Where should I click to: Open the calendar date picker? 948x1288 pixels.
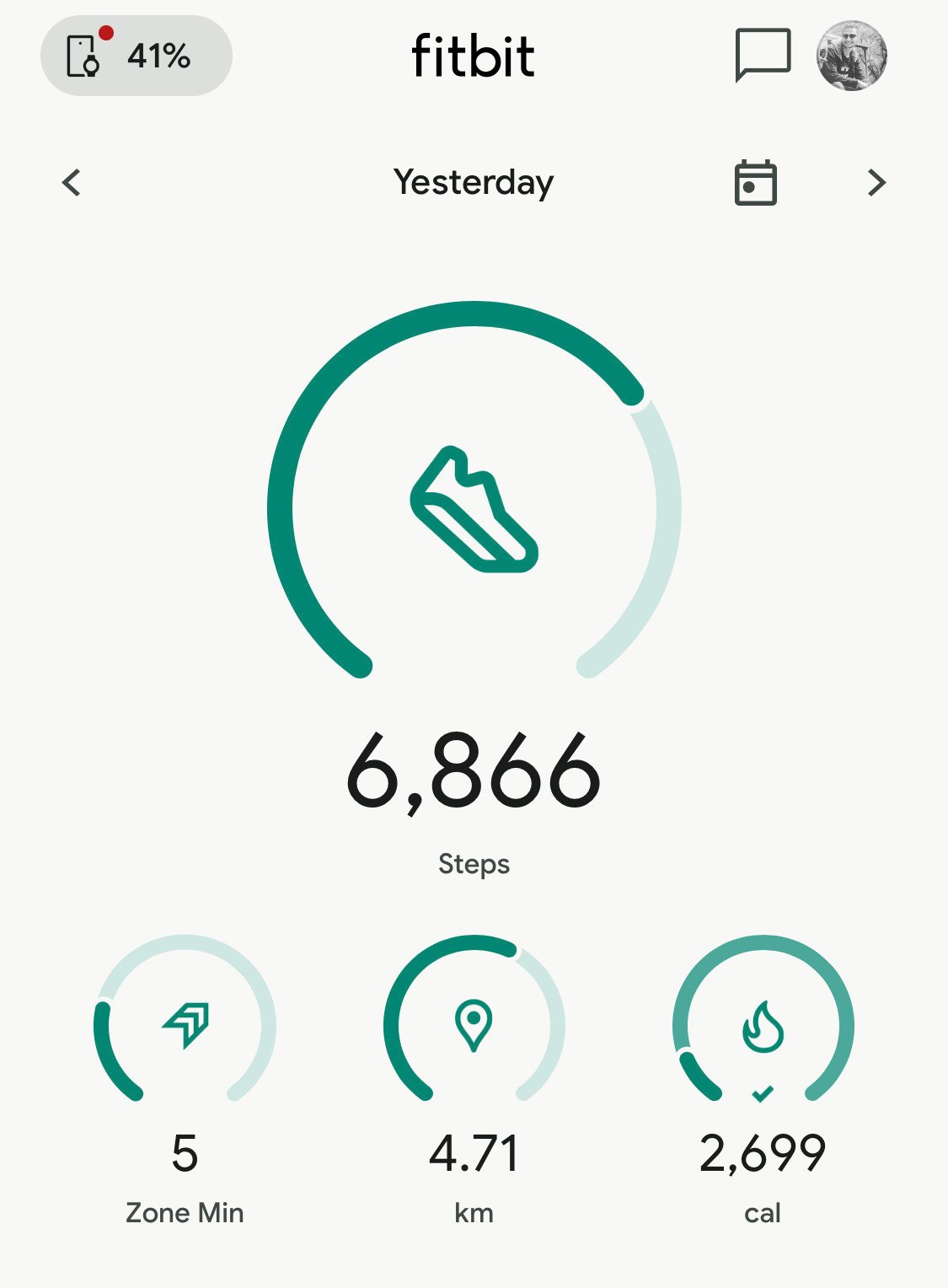tap(755, 182)
